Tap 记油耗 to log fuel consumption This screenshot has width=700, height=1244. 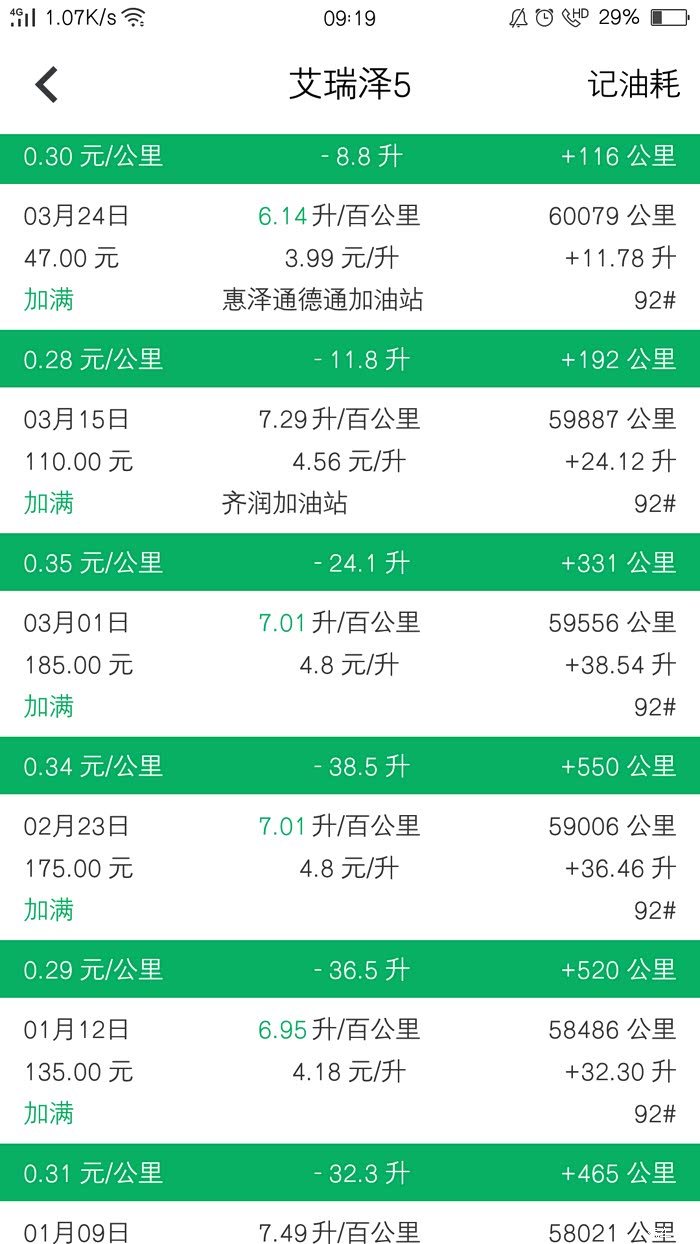click(633, 85)
